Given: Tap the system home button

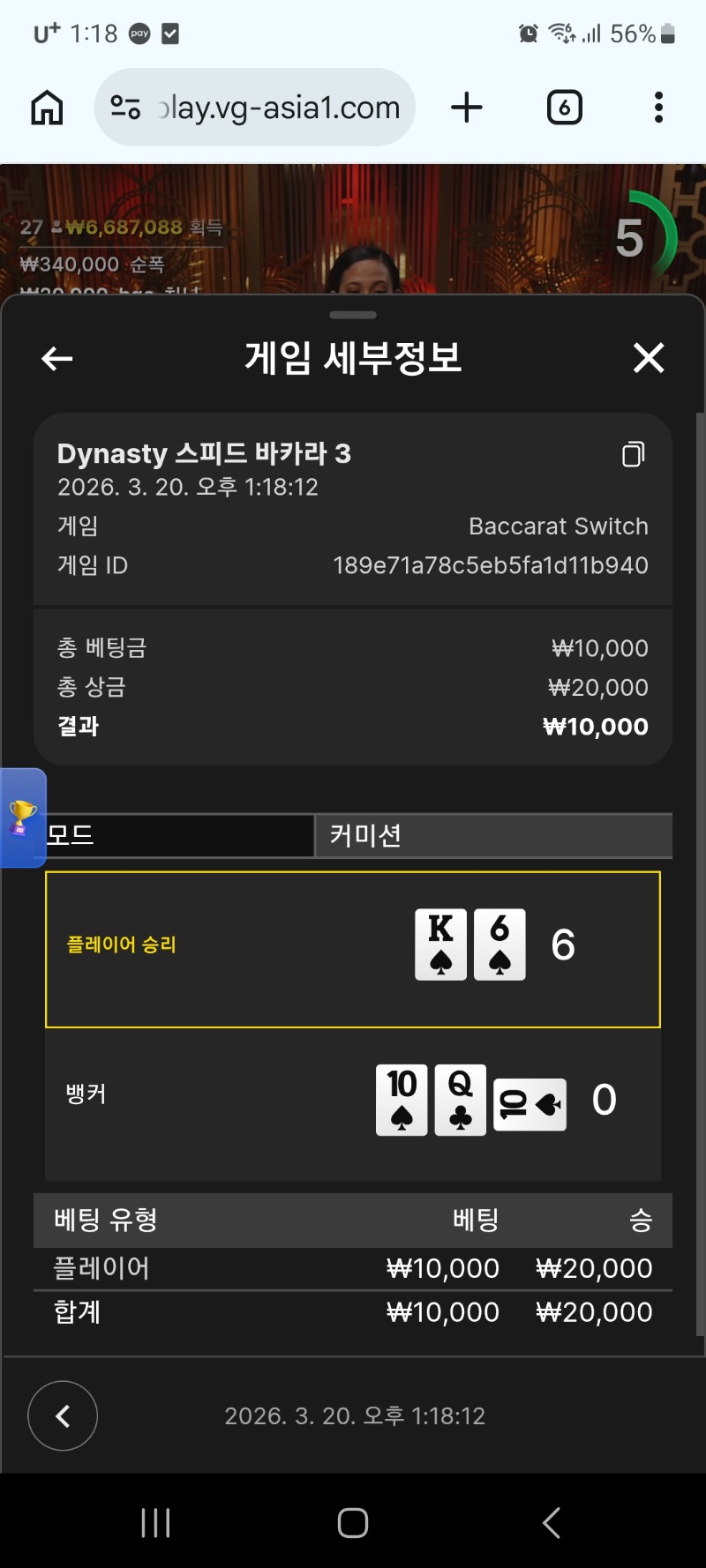Looking at the screenshot, I should pyautogui.click(x=353, y=1523).
